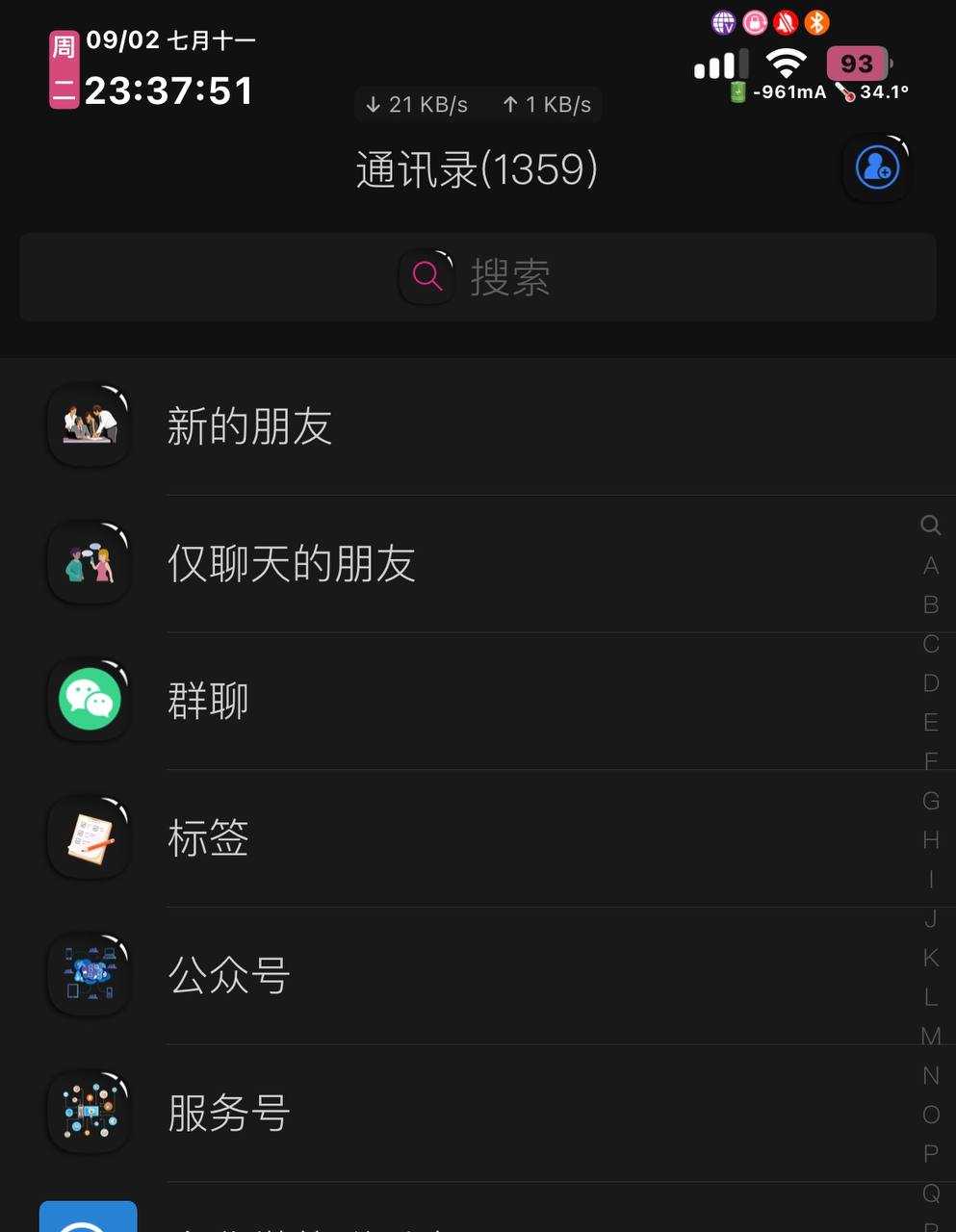This screenshot has height=1232, width=956.
Task: Open 仅聊天的朋友 list
Action: click(291, 564)
